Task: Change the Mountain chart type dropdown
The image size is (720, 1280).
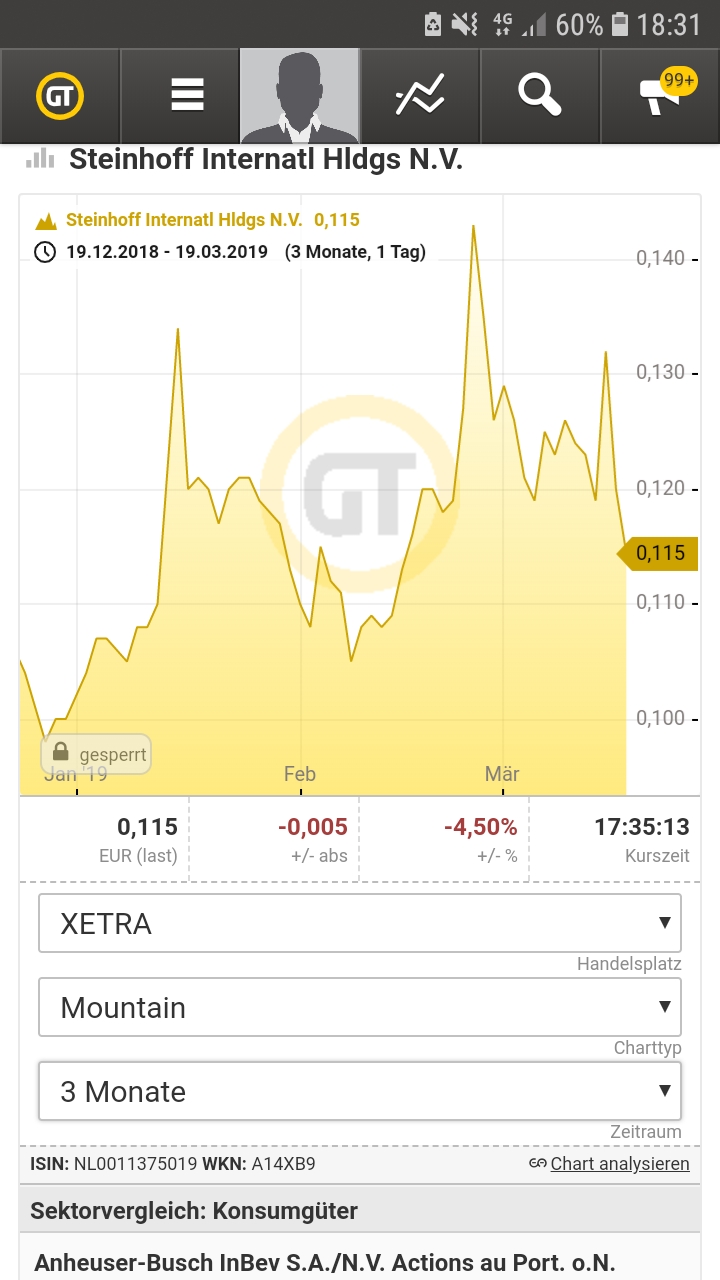Action: coord(360,1007)
